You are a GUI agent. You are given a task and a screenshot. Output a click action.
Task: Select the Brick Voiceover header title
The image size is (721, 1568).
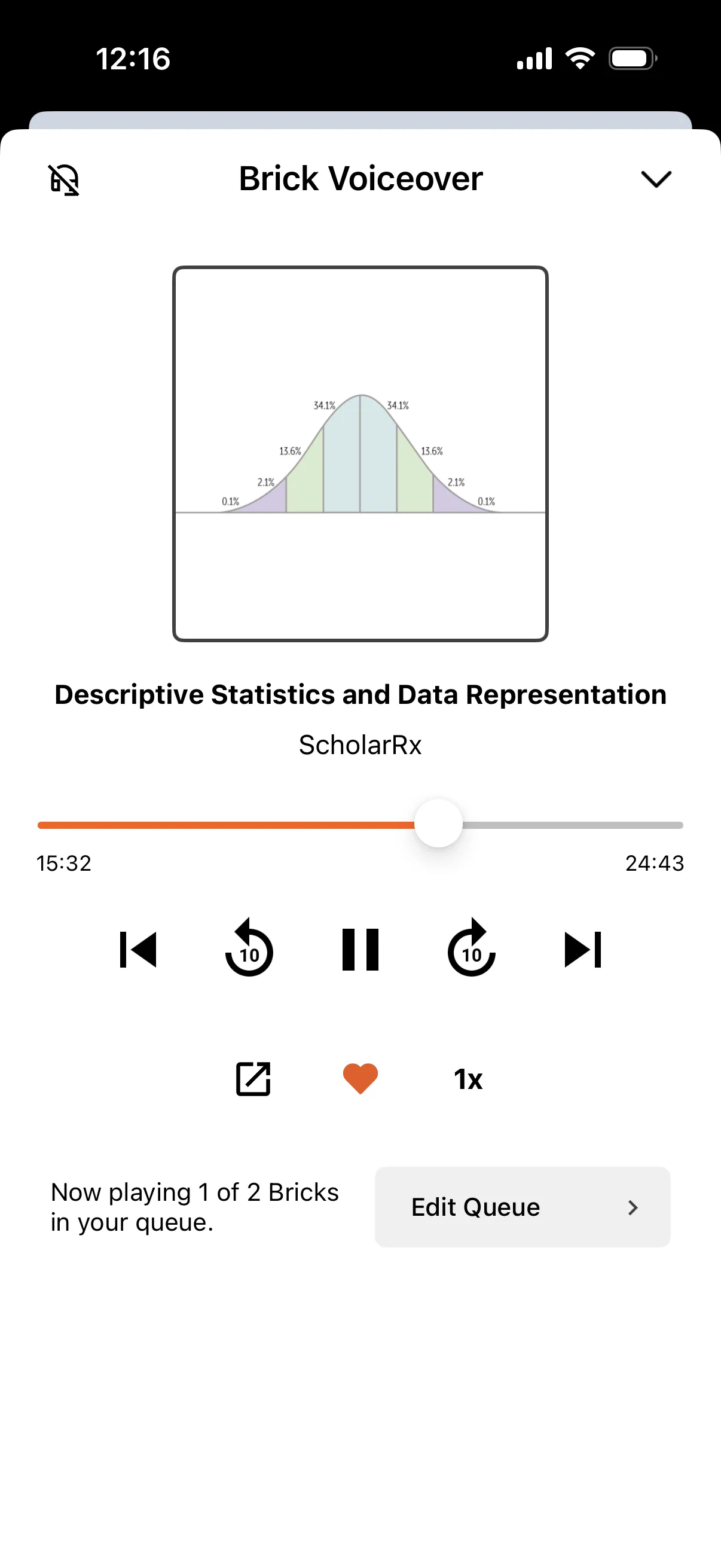(x=360, y=178)
